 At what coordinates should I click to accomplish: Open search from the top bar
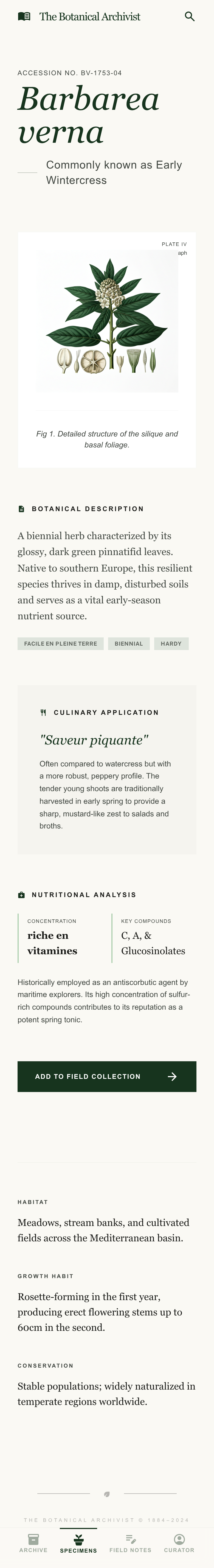click(x=190, y=16)
